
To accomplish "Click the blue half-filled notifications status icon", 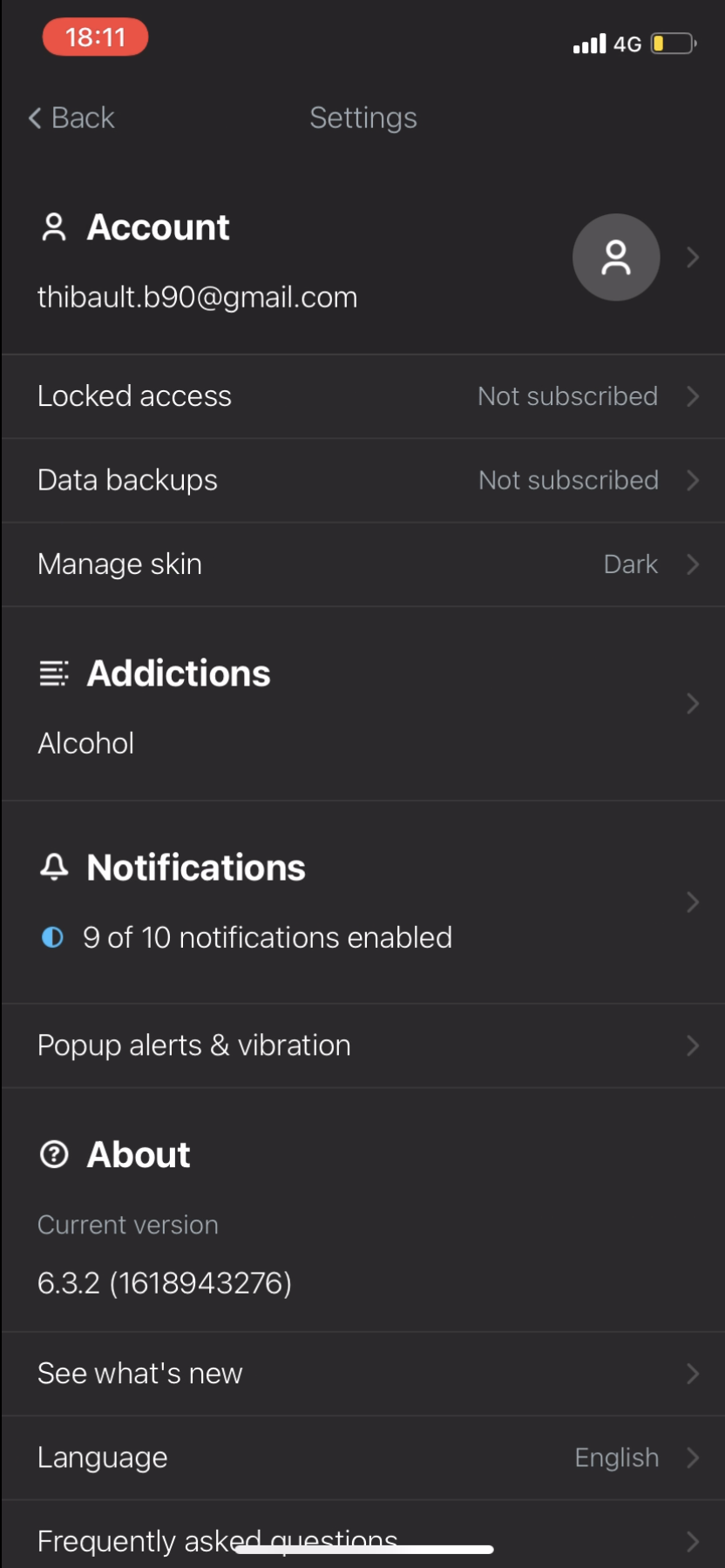I will [52, 937].
